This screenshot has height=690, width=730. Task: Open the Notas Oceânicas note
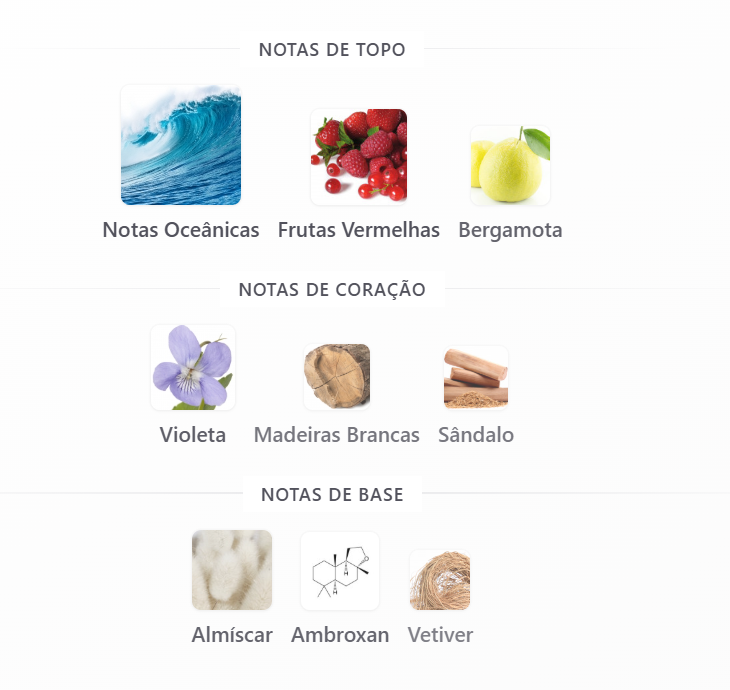pos(181,162)
